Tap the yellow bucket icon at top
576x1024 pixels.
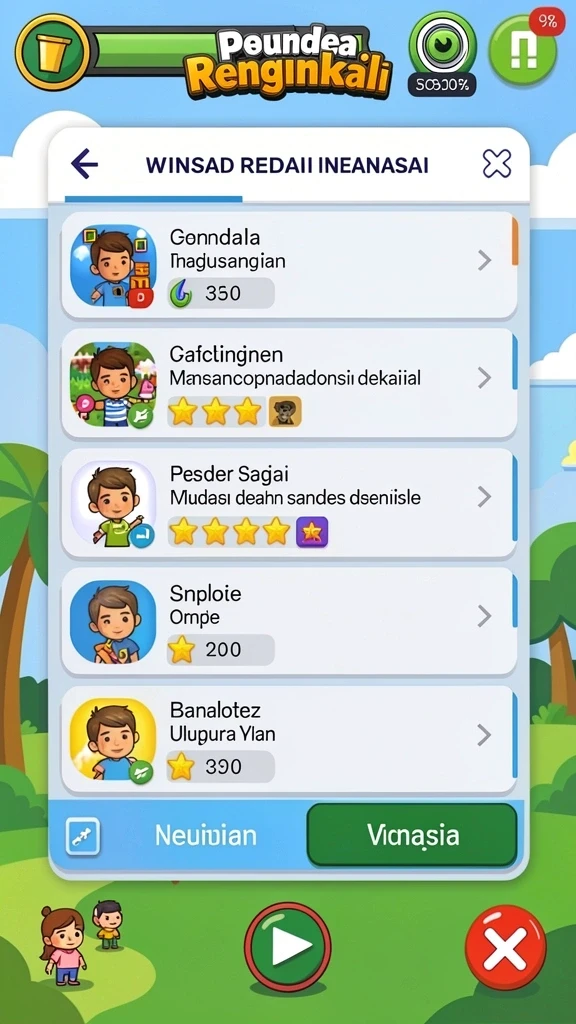coord(52,52)
